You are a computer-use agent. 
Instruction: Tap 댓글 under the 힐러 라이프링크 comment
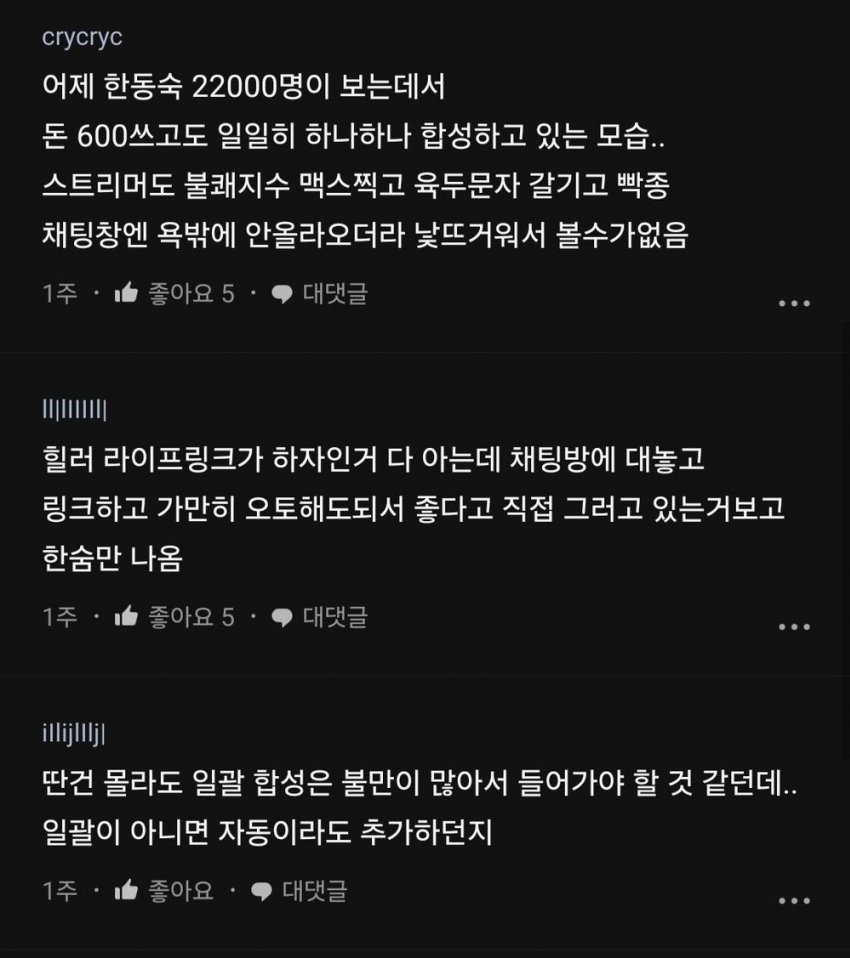click(x=320, y=617)
